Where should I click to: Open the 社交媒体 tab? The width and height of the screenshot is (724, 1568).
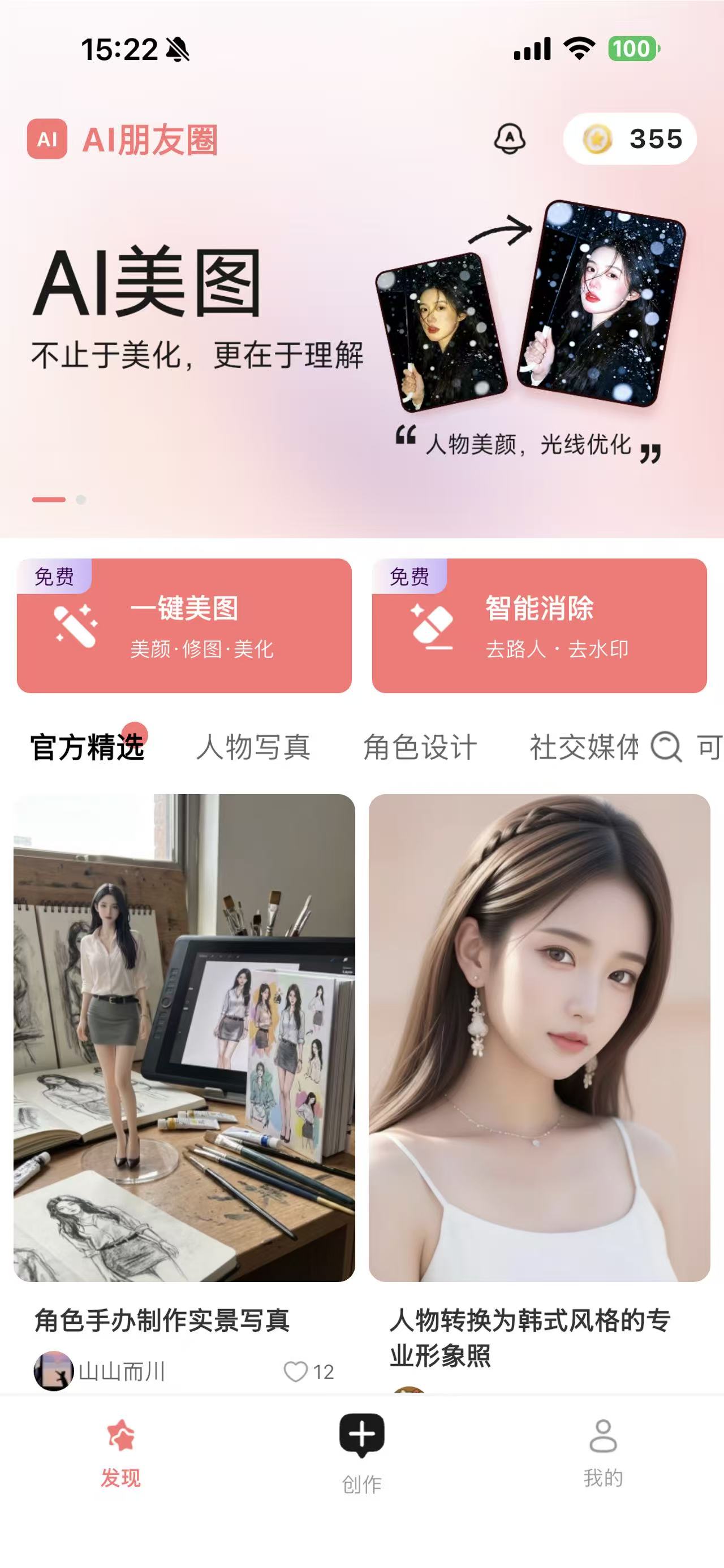tap(585, 750)
